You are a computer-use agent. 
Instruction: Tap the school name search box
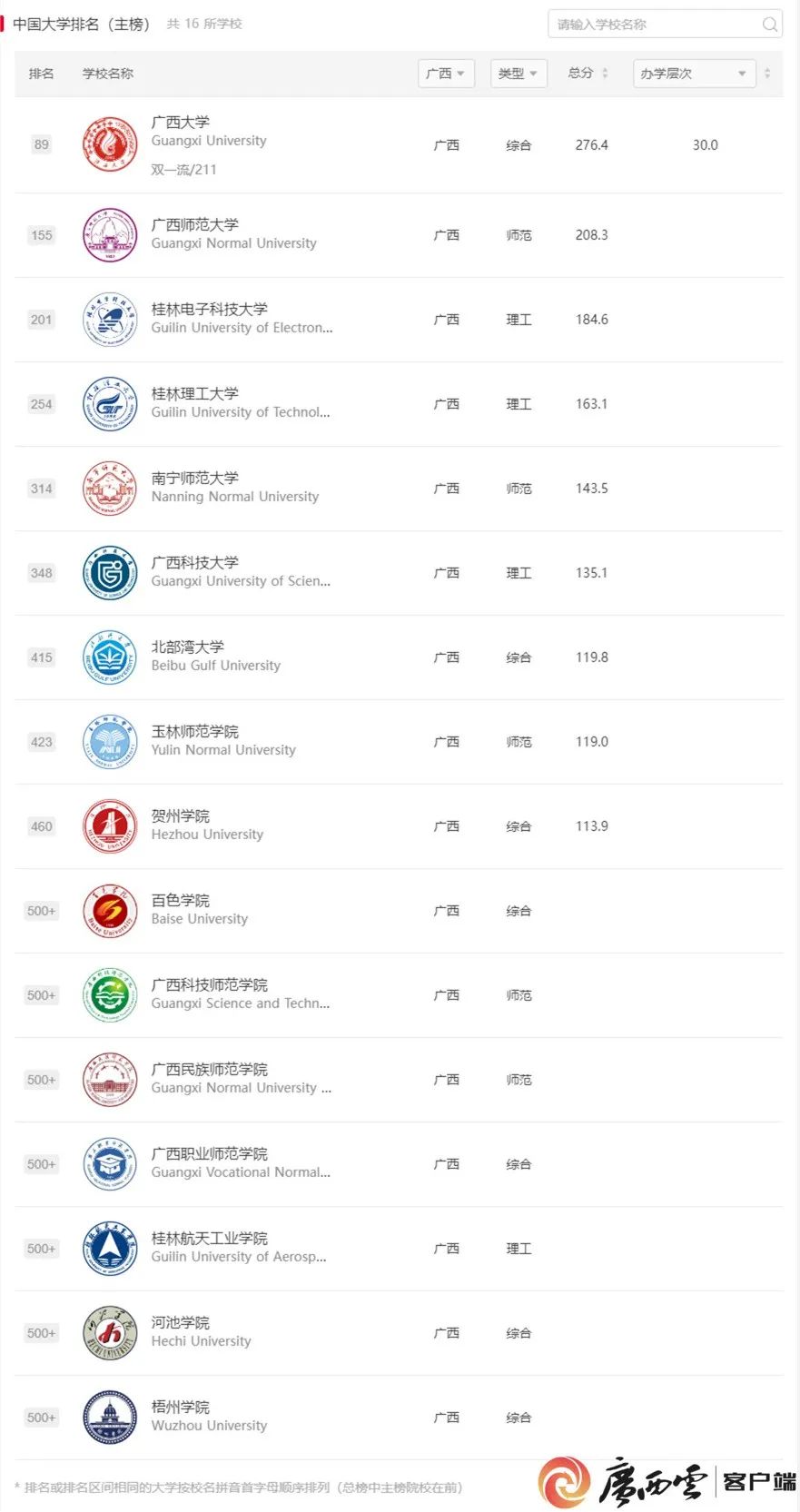tap(654, 25)
